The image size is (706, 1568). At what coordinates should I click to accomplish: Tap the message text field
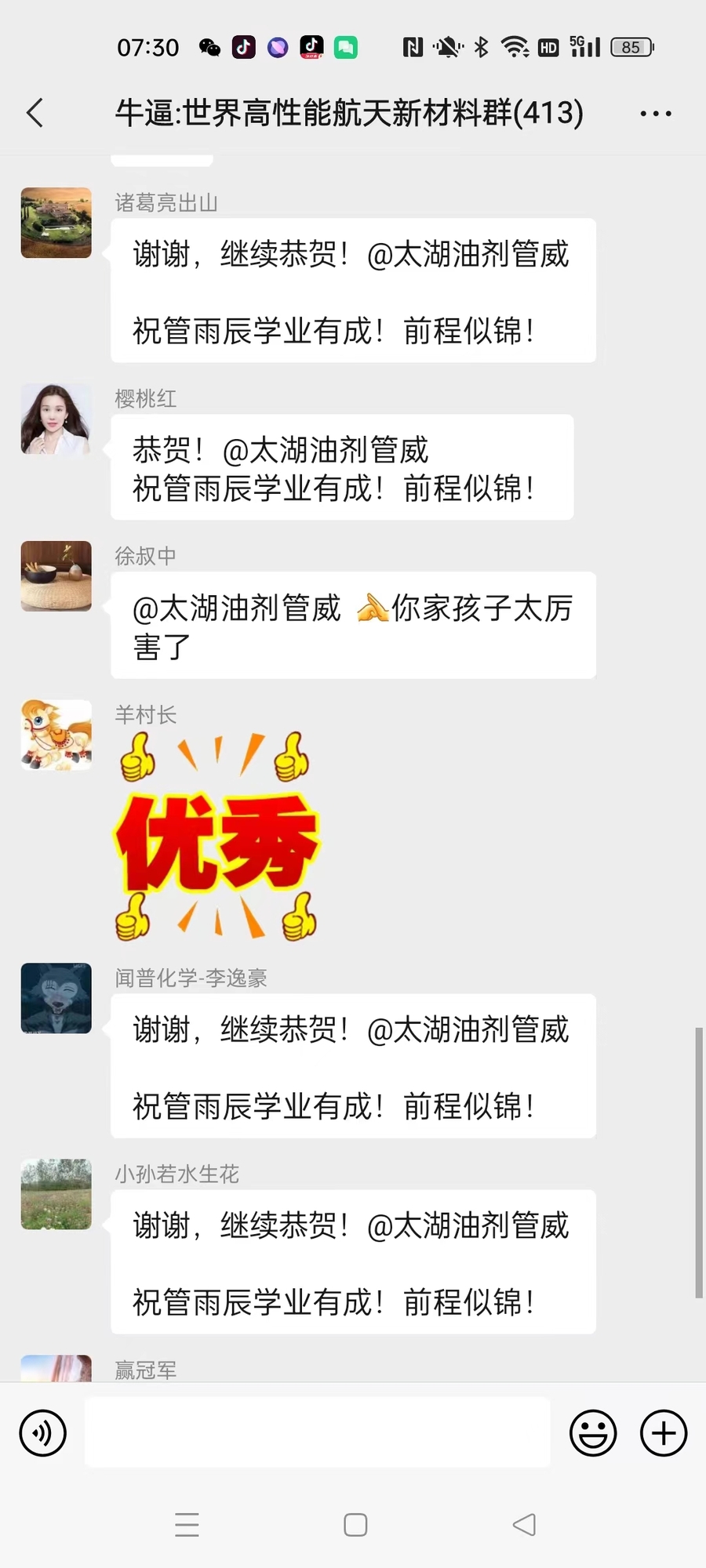click(317, 1432)
